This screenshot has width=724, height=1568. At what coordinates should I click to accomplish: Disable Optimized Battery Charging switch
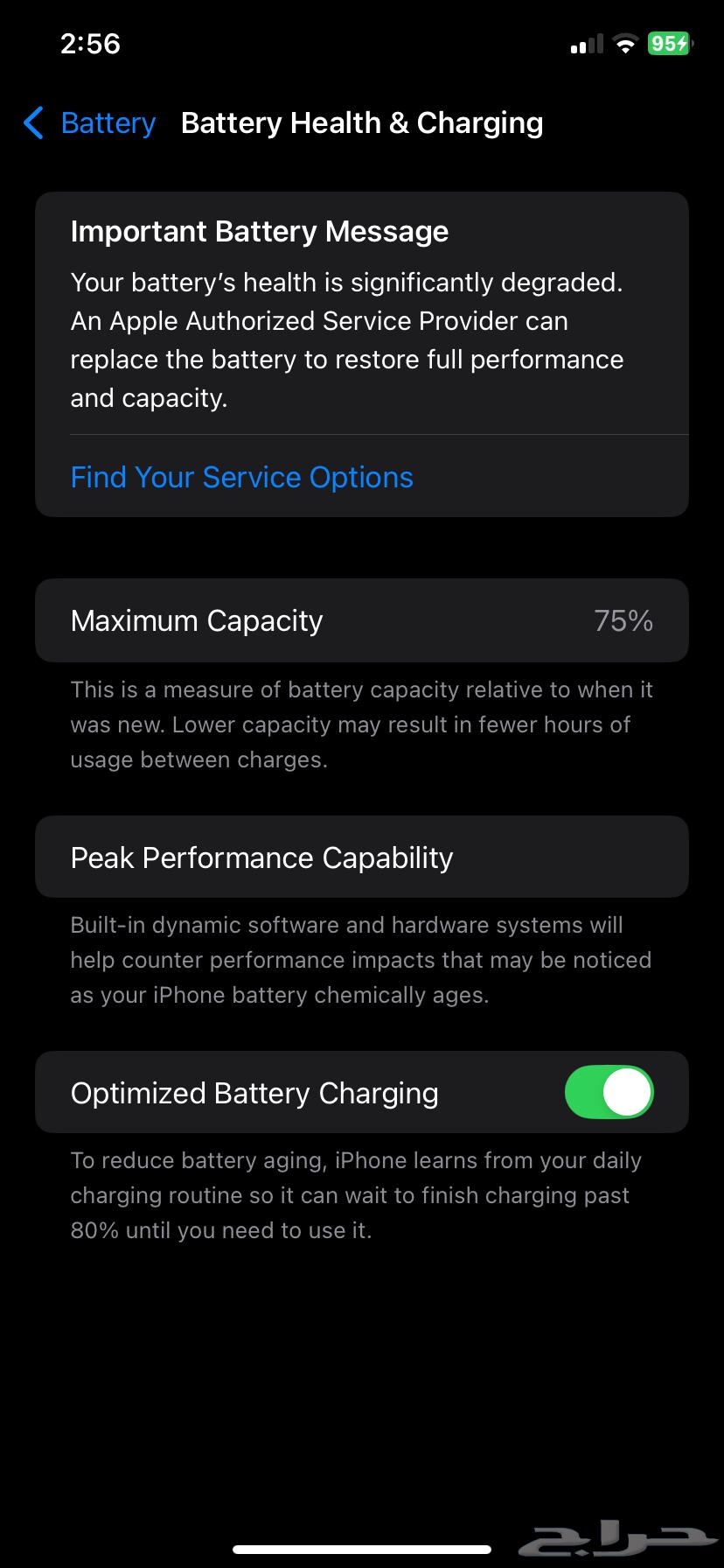(x=609, y=1092)
